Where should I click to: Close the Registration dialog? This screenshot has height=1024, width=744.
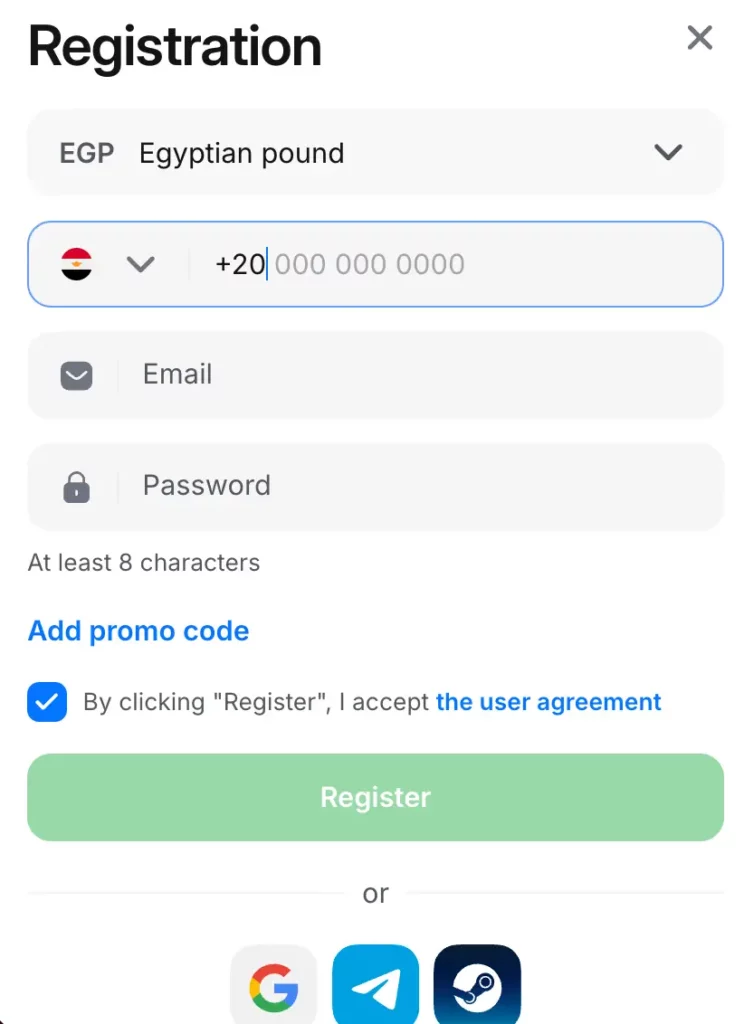click(699, 38)
